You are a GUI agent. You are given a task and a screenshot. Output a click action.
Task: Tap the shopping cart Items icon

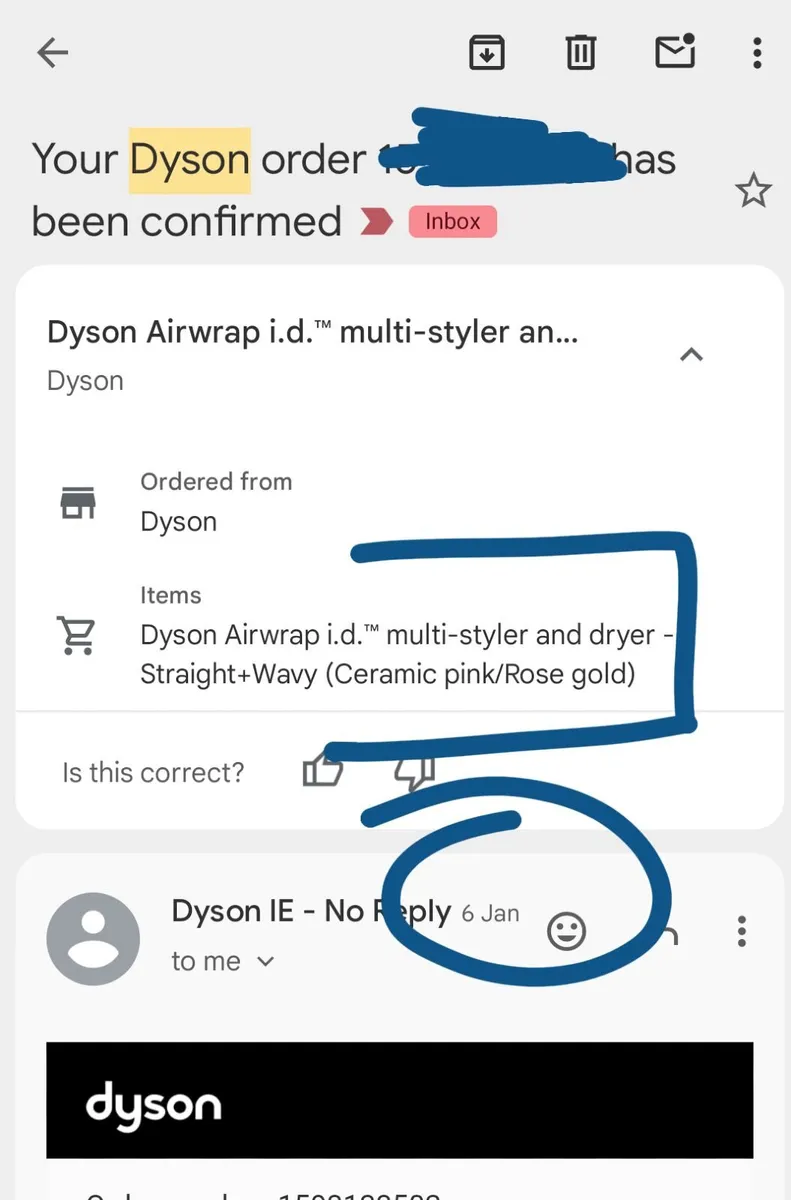coord(77,635)
